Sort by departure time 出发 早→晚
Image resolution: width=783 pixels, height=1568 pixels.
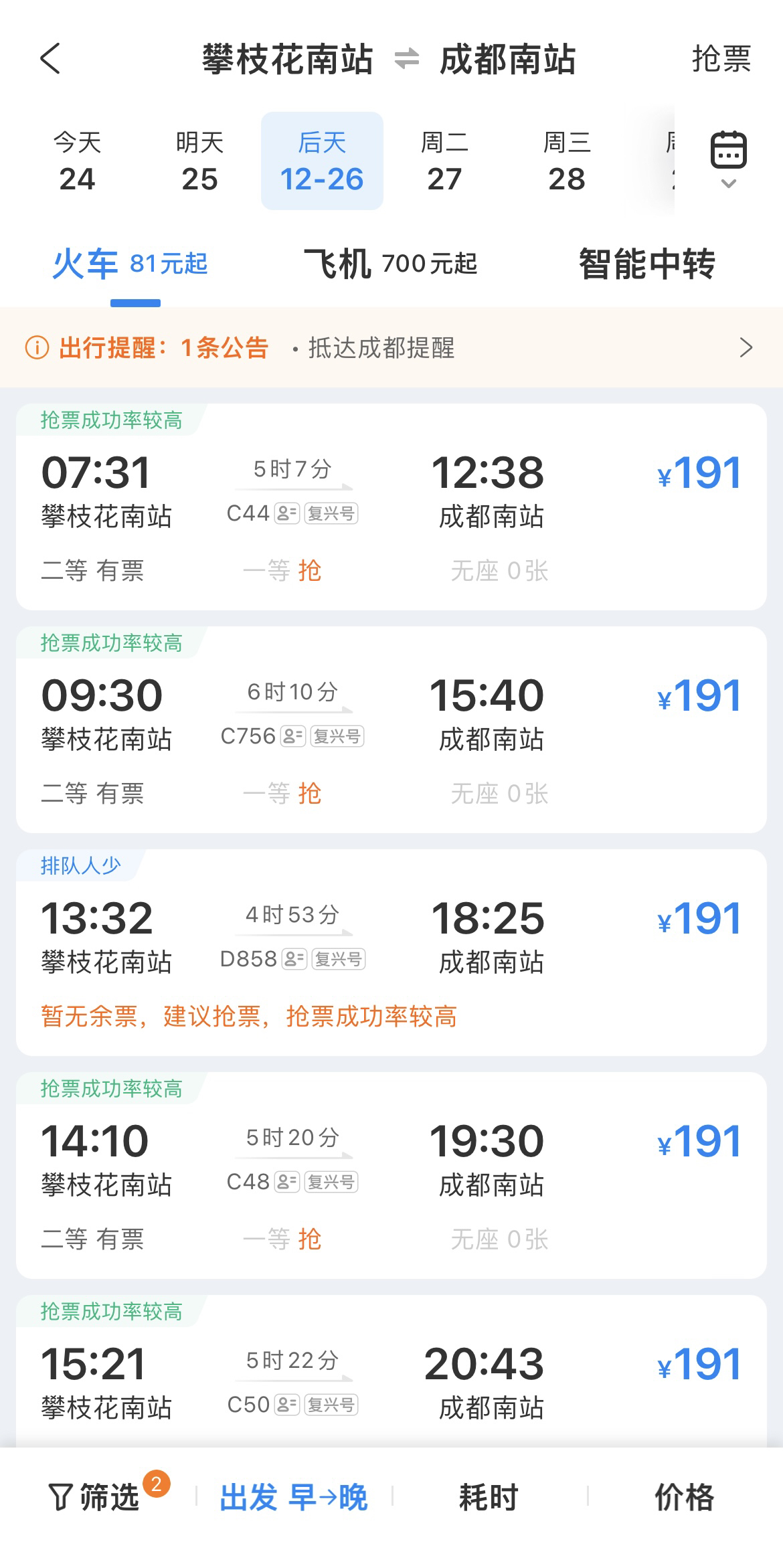(x=294, y=1498)
